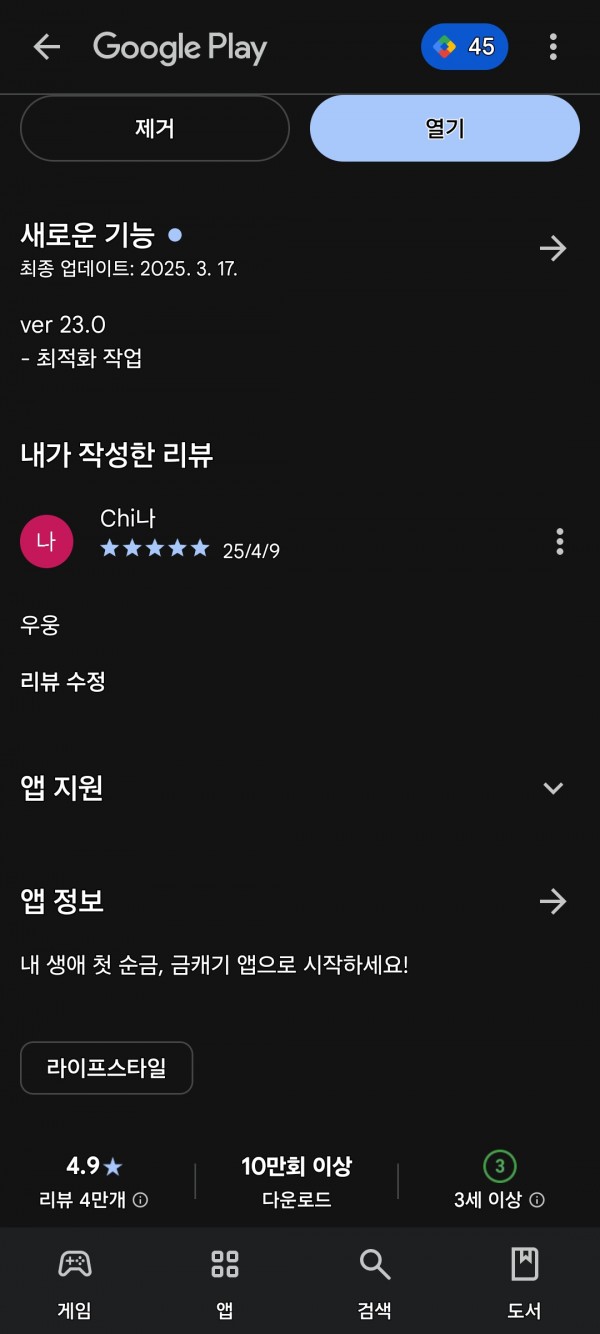
Task: Tap the info icon next to 리뷰 4만개
Action: click(x=141, y=1200)
